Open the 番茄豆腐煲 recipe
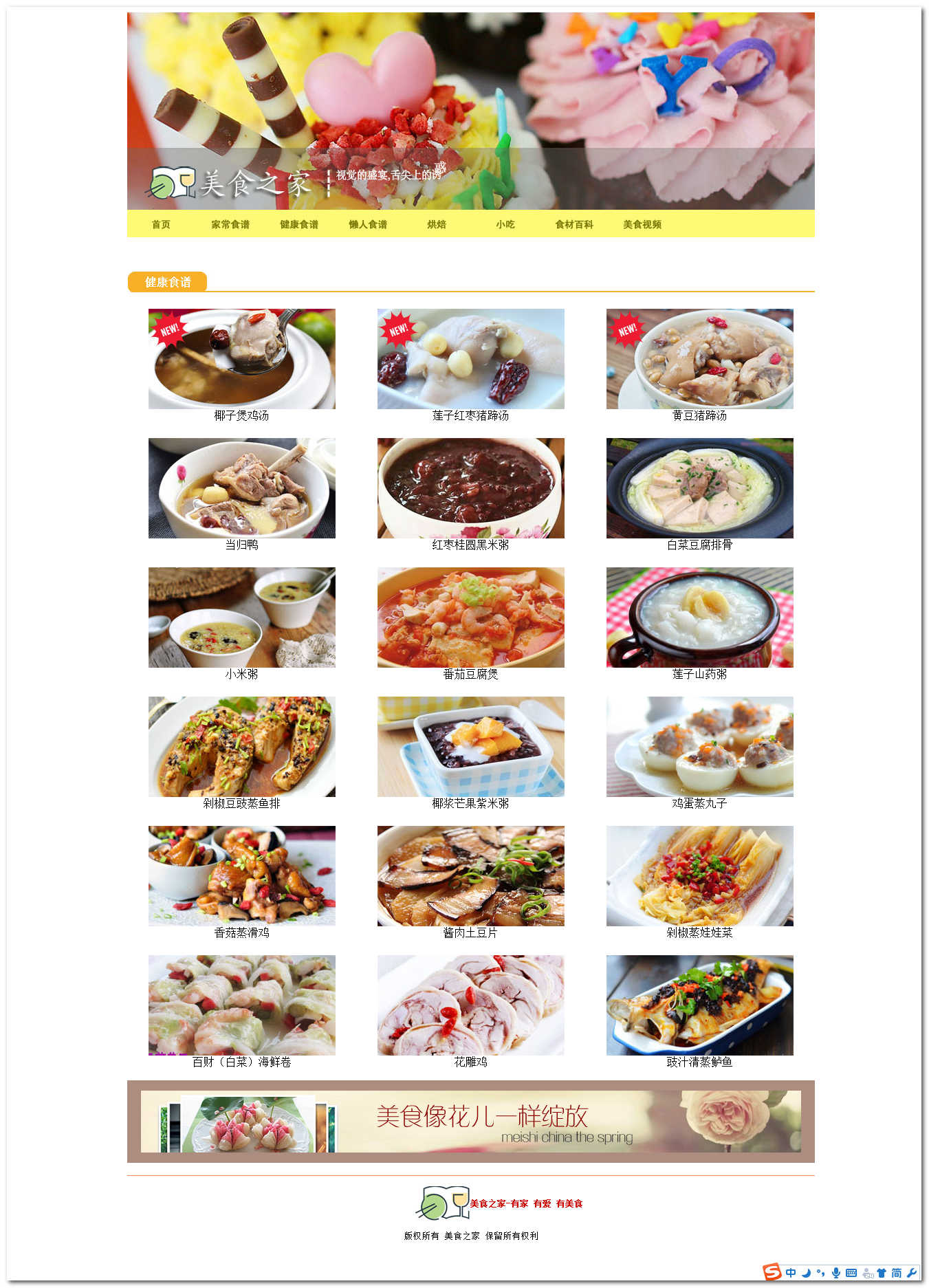Image resolution: width=929 pixels, height=1288 pixels. tap(470, 618)
